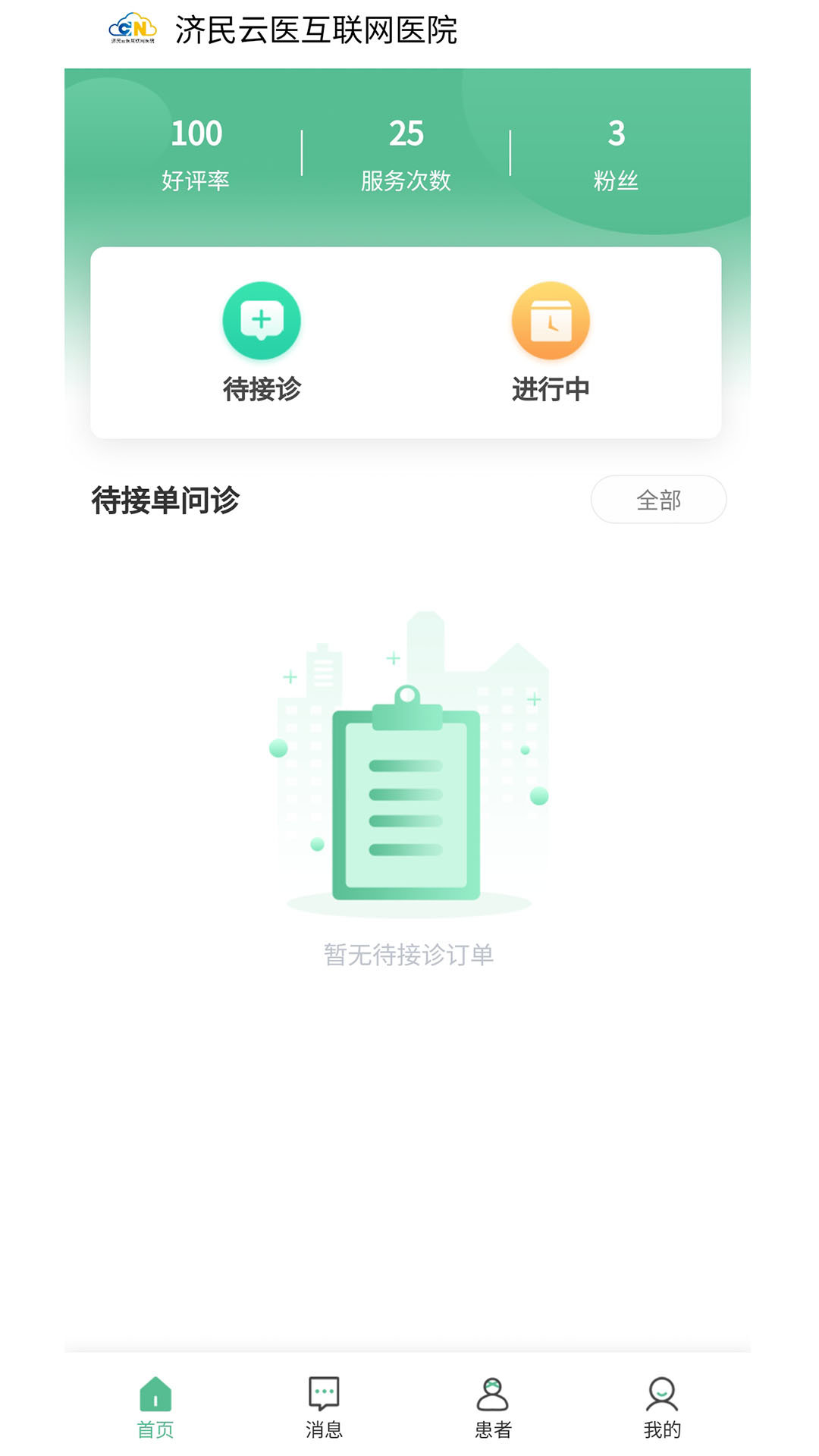Tap the 济民云医 hospital logo

(133, 28)
